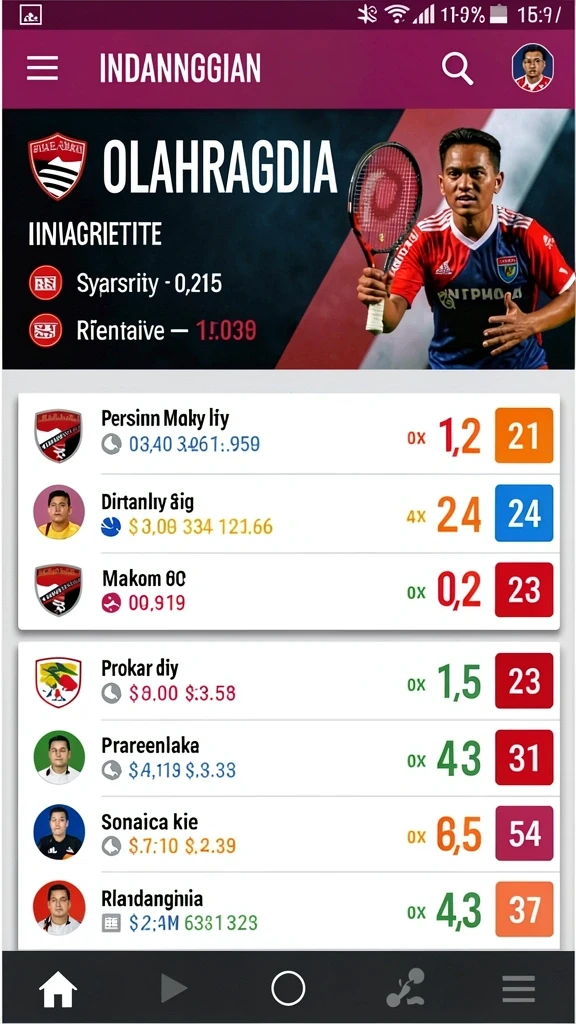Open the Prokar diy row
Image resolution: width=576 pixels, height=1024 pixels.
click(289, 681)
